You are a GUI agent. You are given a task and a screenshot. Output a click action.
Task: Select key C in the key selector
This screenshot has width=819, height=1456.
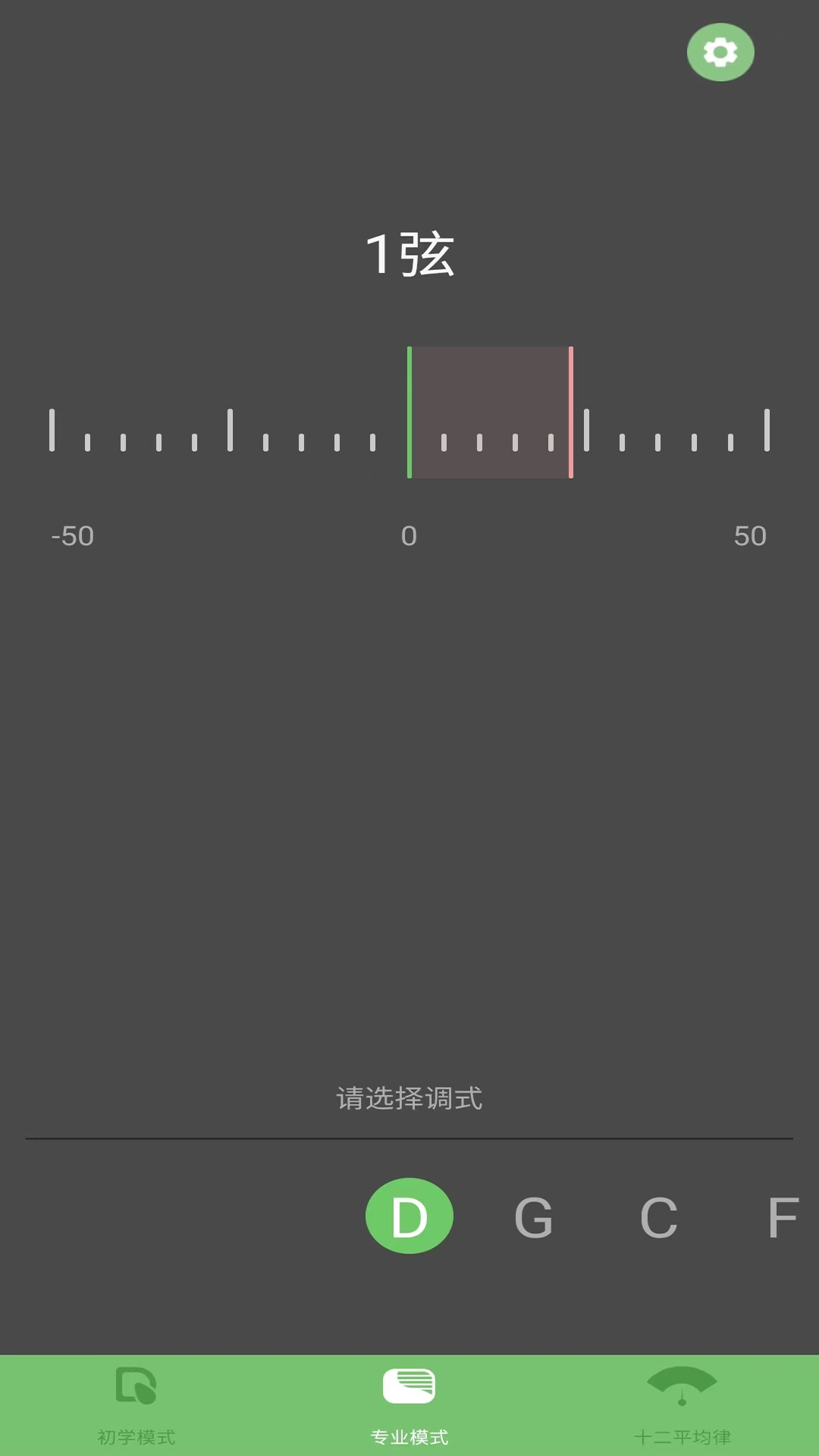[659, 1216]
